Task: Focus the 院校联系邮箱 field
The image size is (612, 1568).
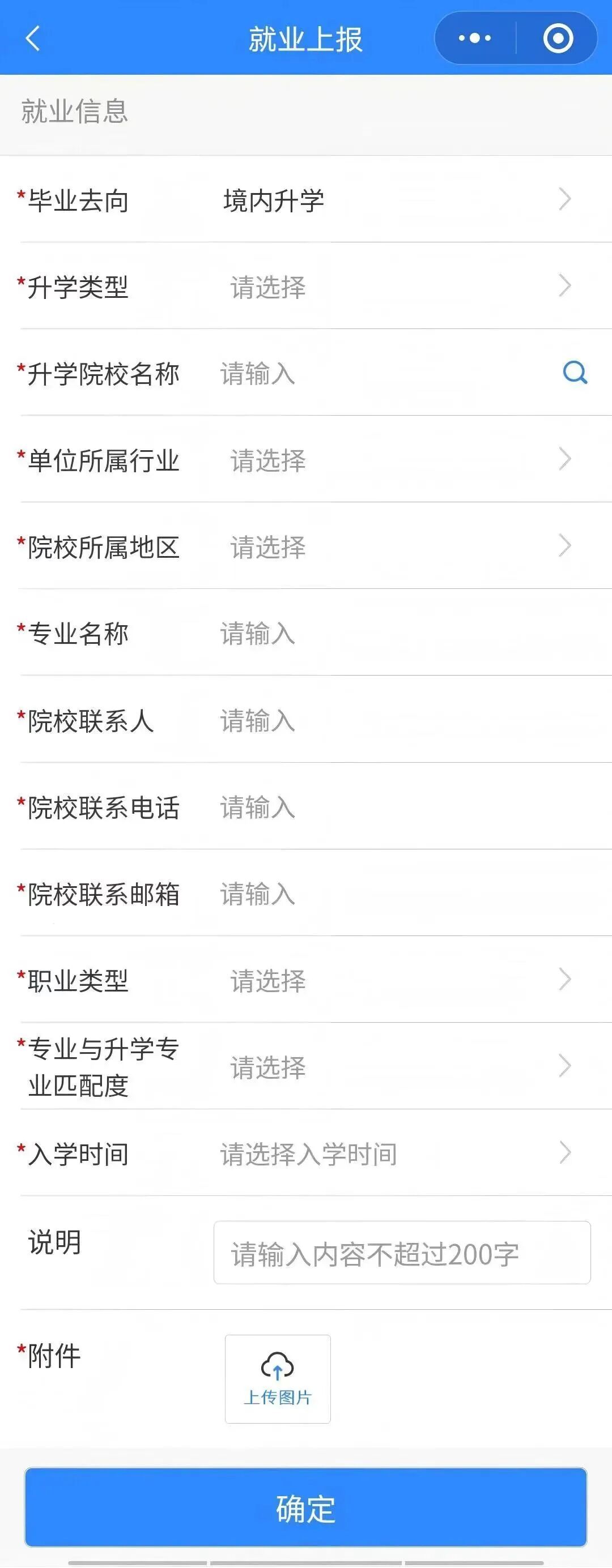Action: [x=390, y=894]
